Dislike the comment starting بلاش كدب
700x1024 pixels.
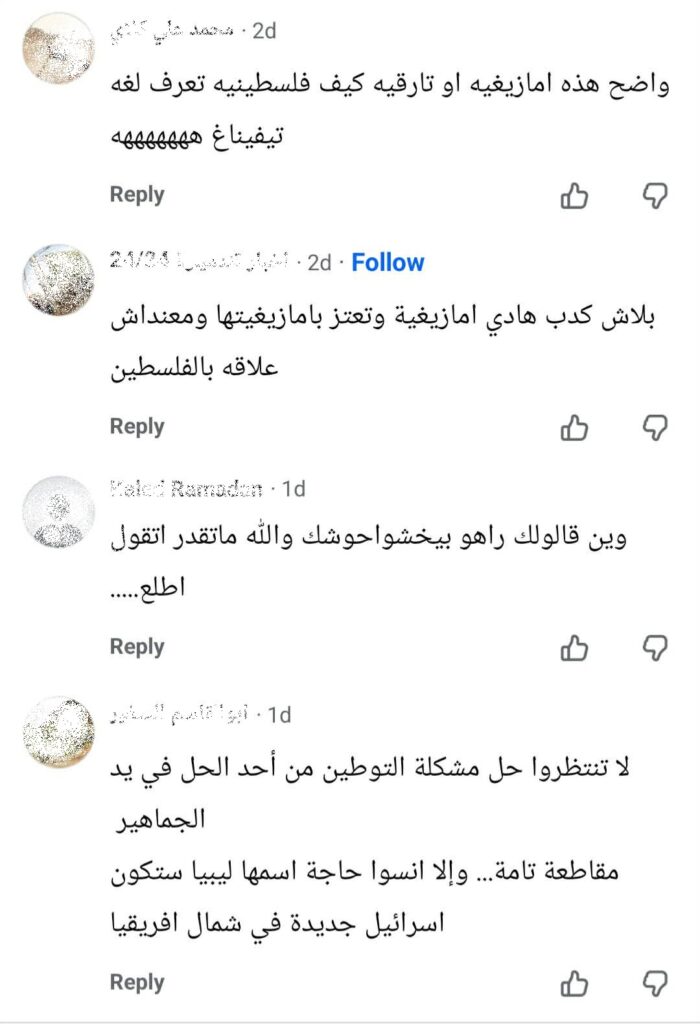click(654, 428)
